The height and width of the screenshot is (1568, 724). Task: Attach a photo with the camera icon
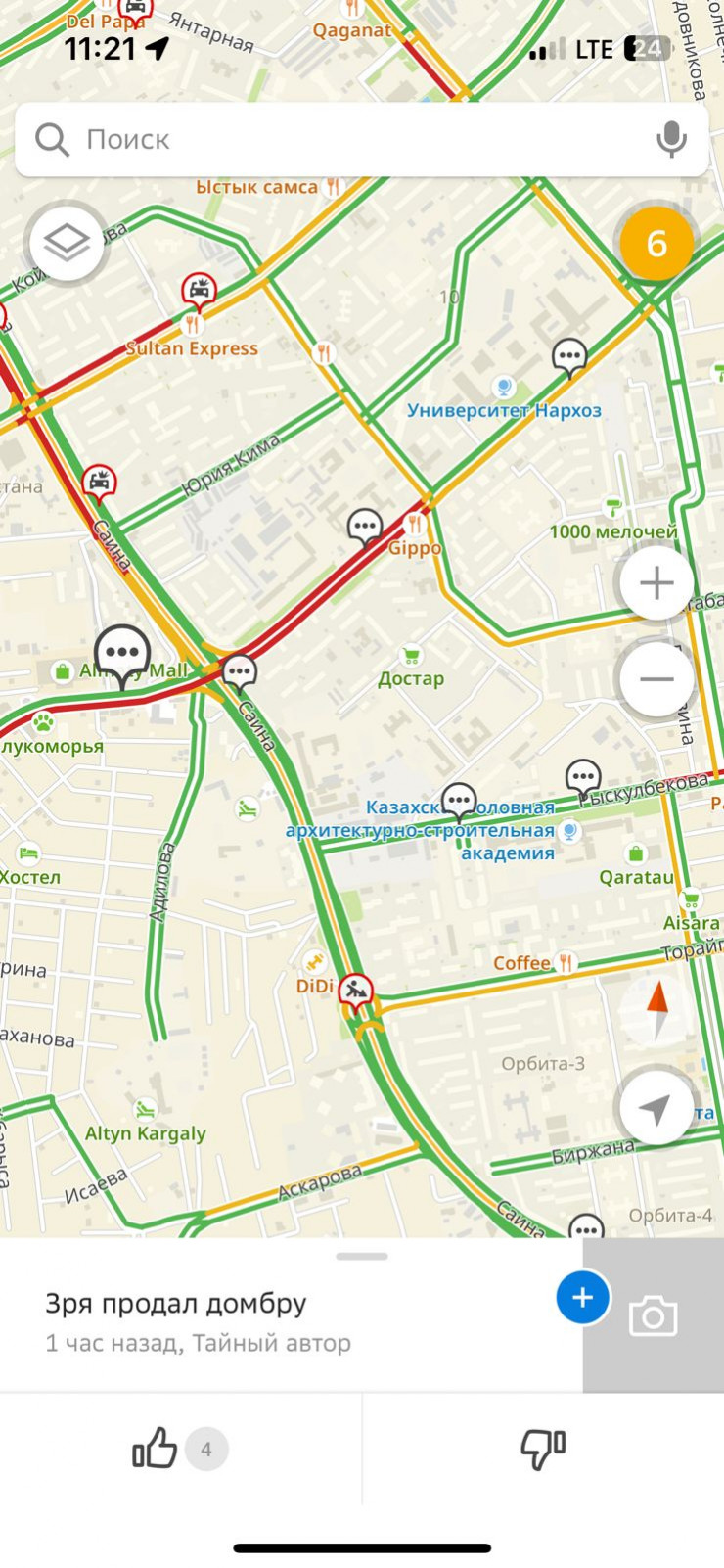point(653,1316)
